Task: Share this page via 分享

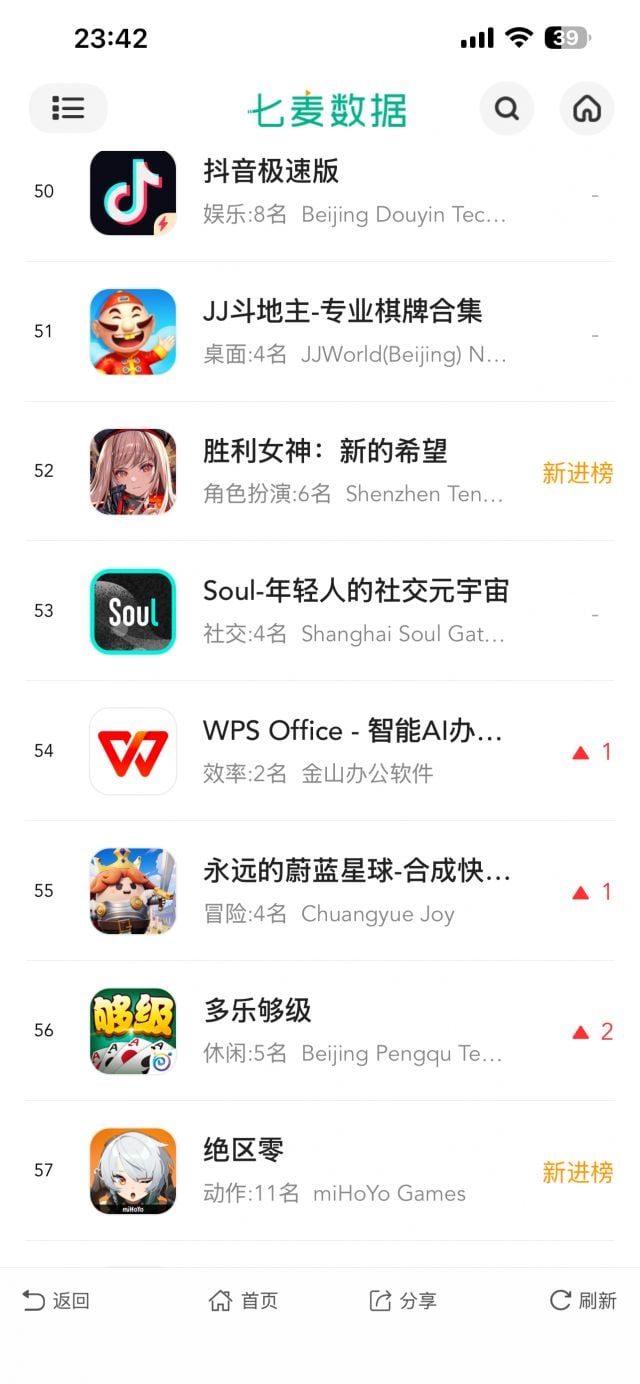Action: point(403,1300)
